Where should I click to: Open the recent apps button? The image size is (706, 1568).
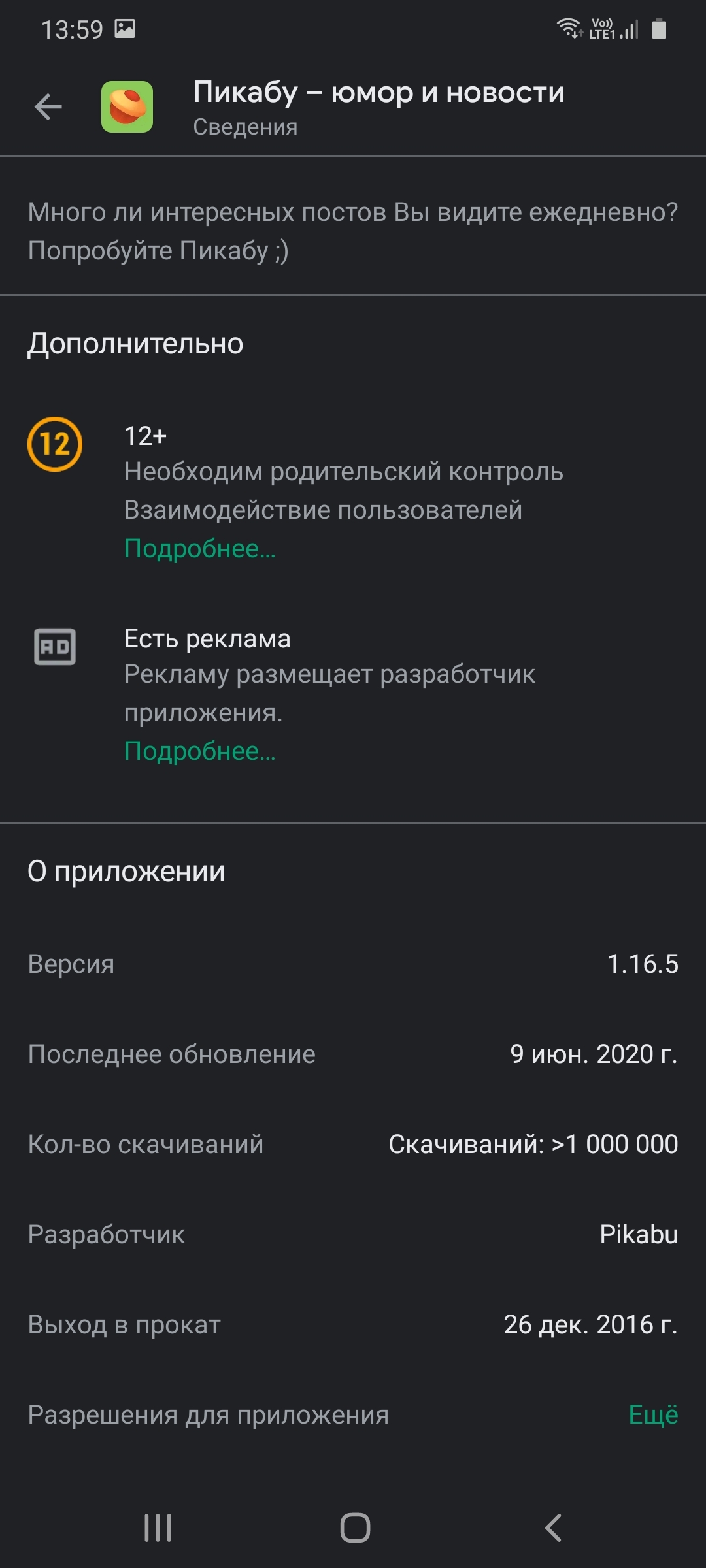coord(158,1527)
